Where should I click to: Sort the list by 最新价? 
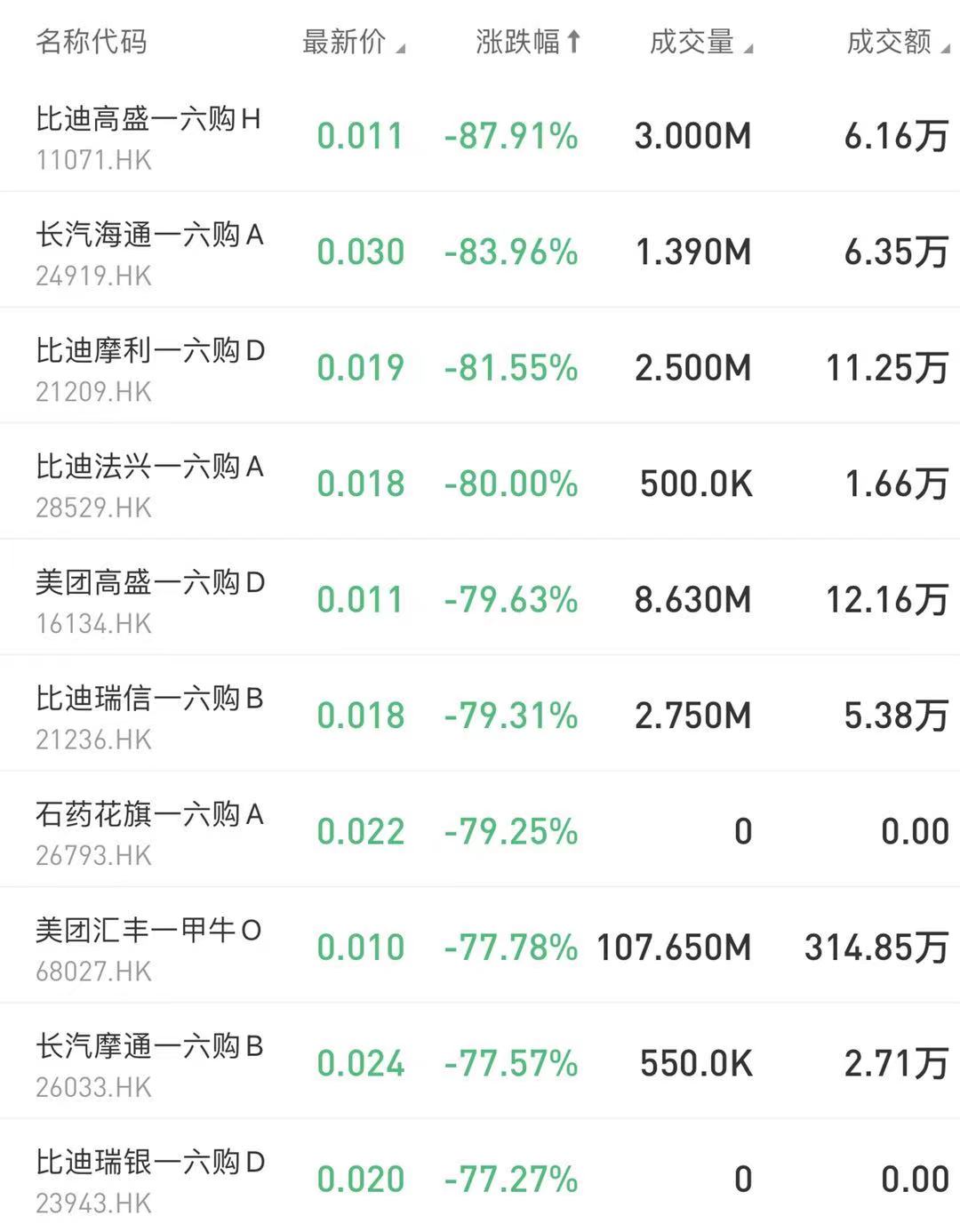pos(353,42)
